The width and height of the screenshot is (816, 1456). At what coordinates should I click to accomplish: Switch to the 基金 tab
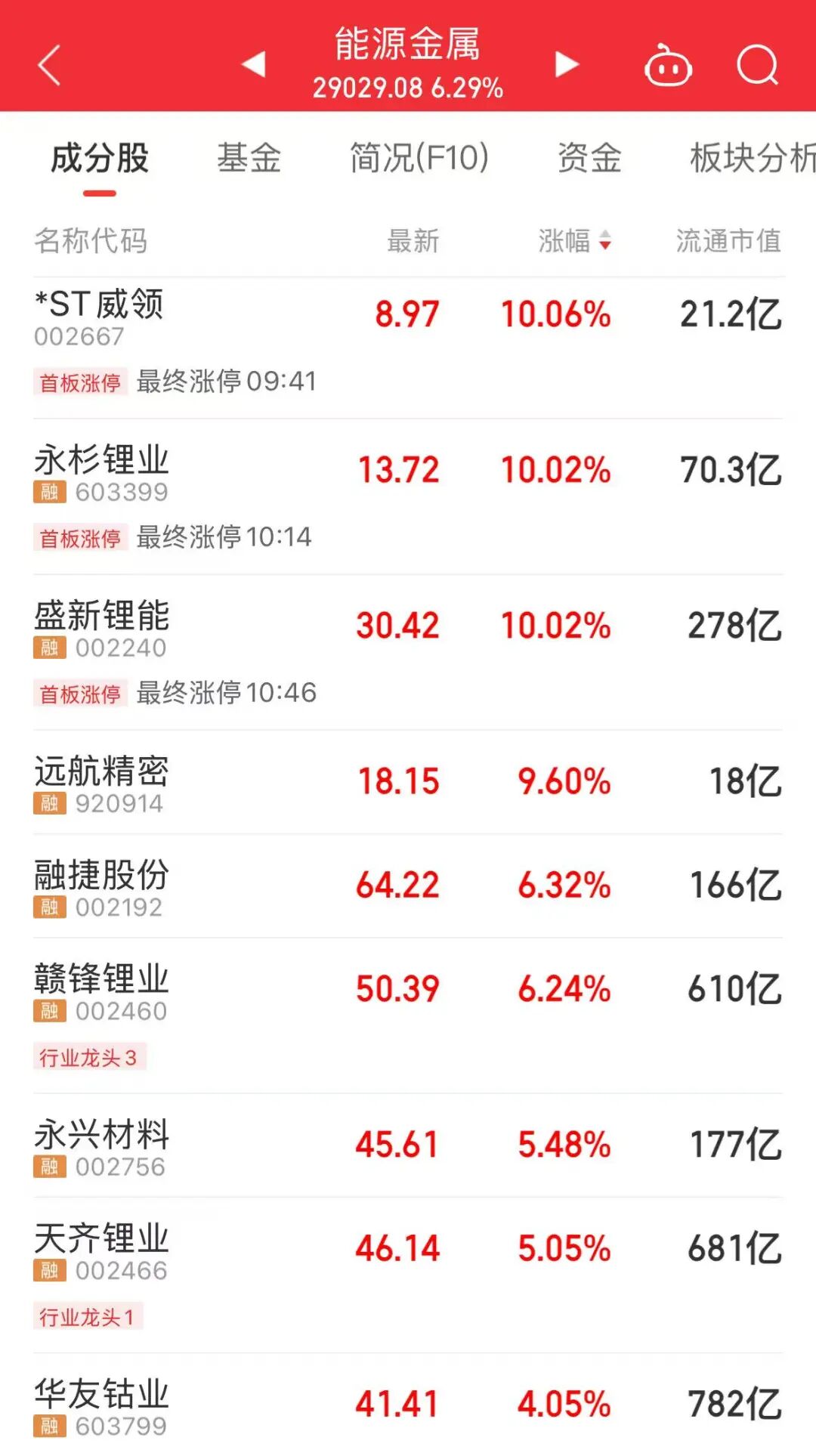coord(249,158)
